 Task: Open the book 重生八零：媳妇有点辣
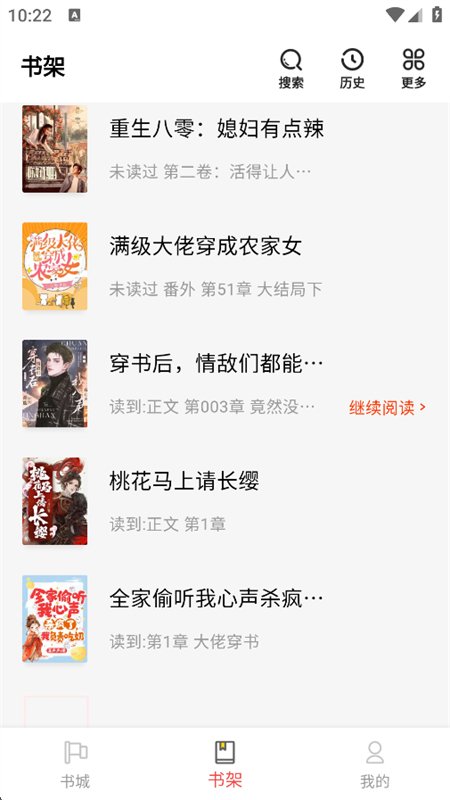coord(224,149)
